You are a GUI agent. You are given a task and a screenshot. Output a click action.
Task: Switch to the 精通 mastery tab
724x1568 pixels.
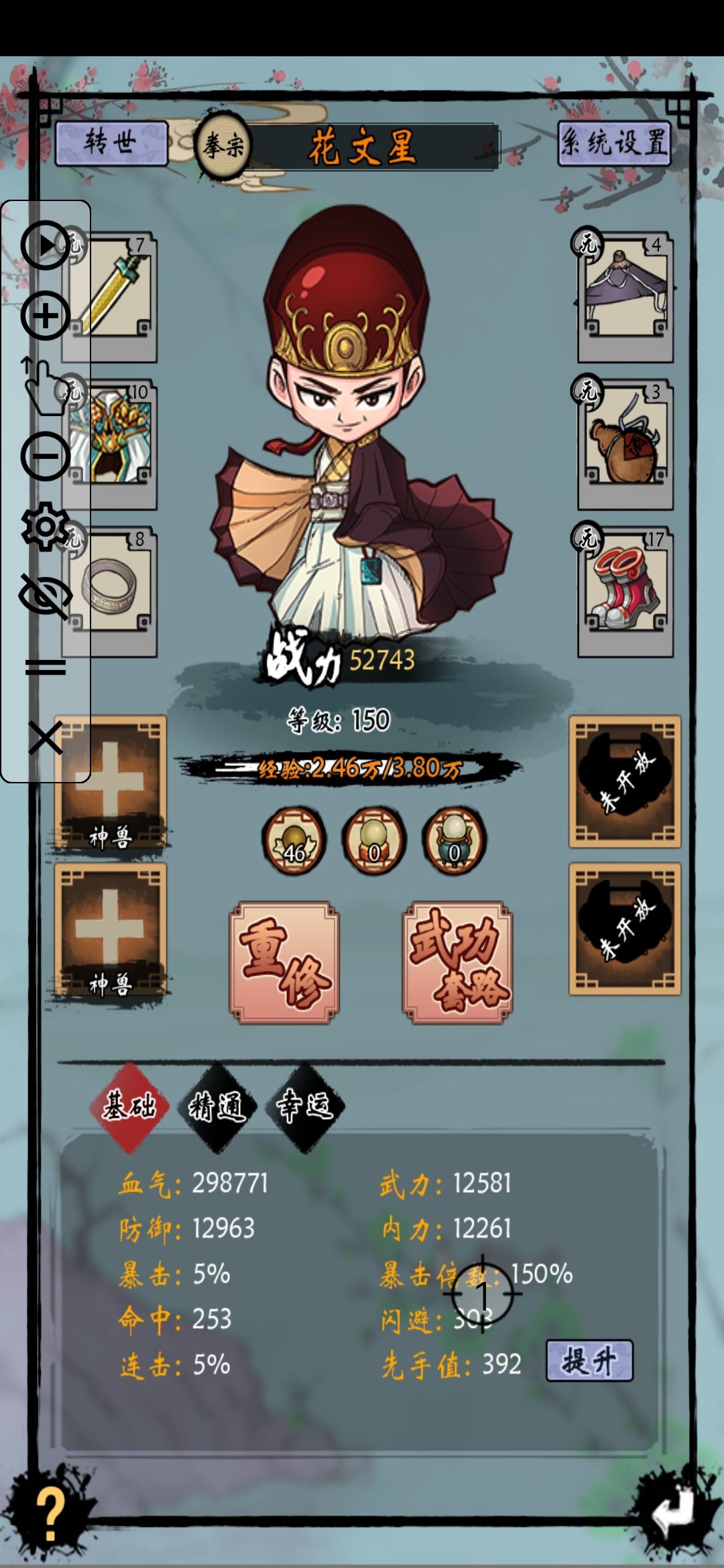[x=217, y=1106]
